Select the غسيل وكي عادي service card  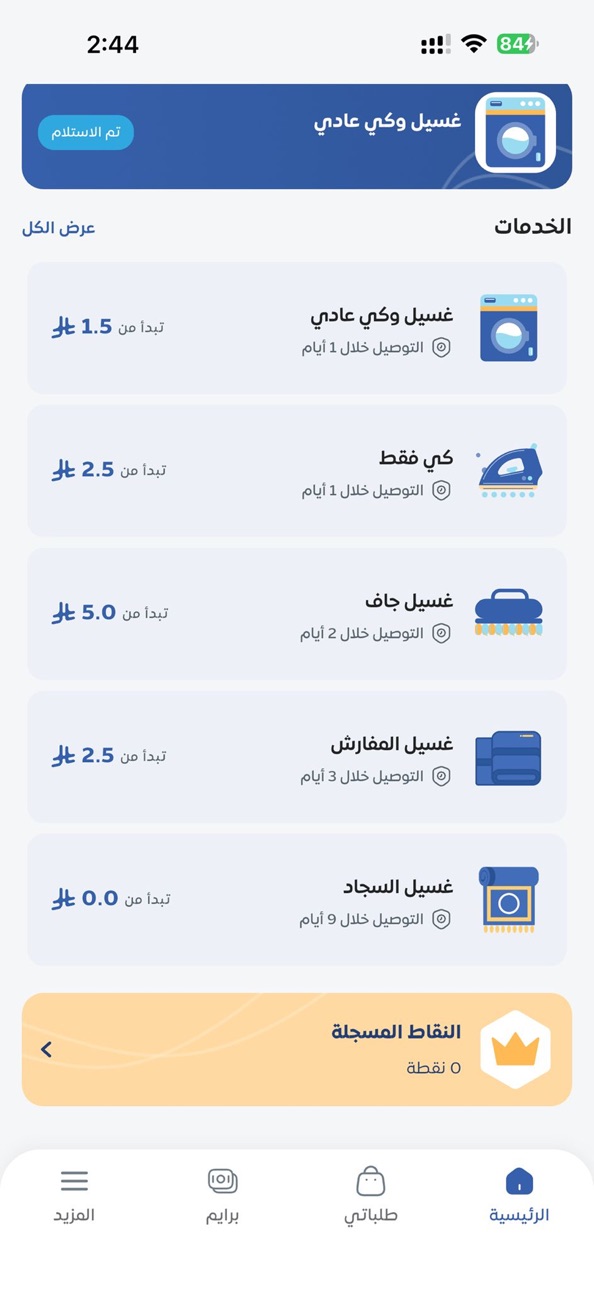[297, 328]
